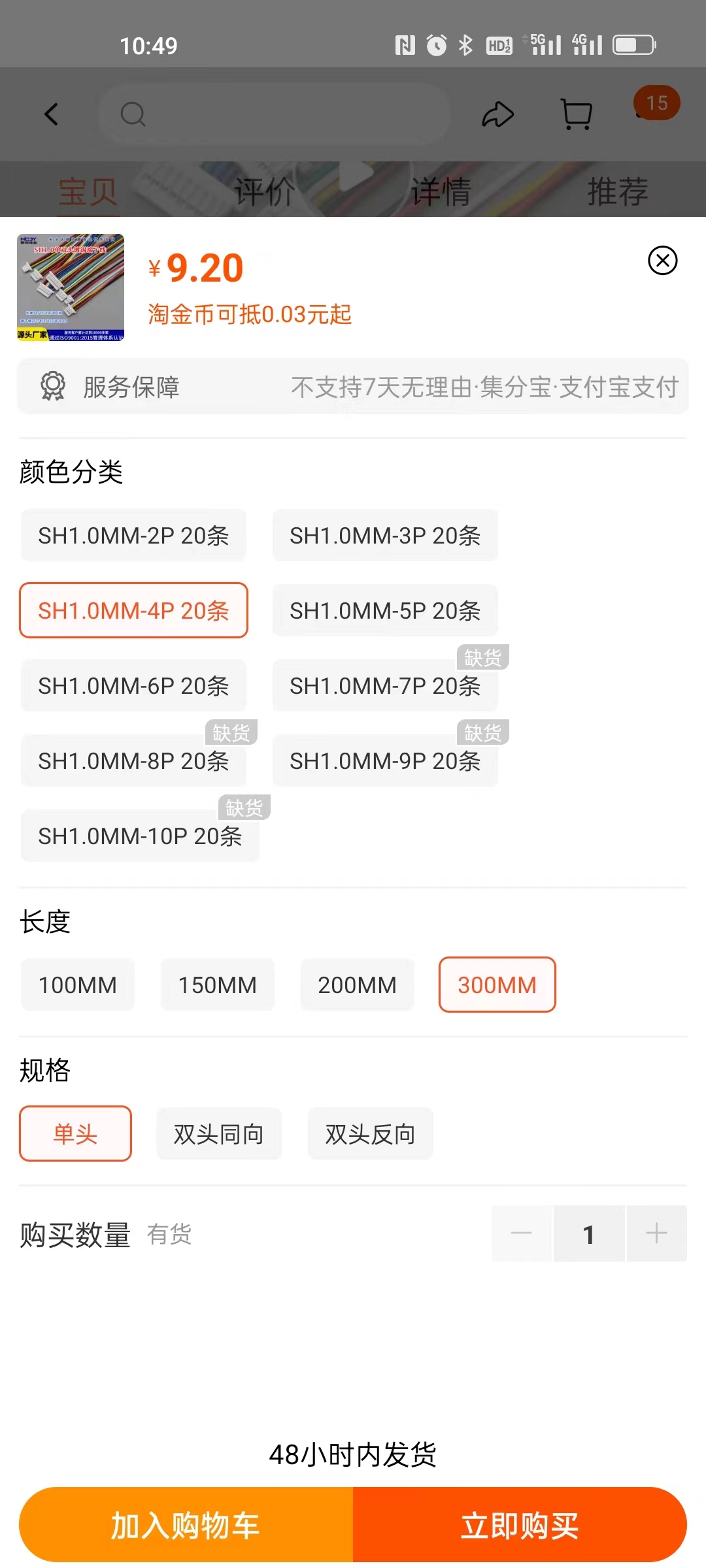The height and width of the screenshot is (1568, 706).
Task: Tap the selected 单头 specification
Action: click(x=75, y=1134)
